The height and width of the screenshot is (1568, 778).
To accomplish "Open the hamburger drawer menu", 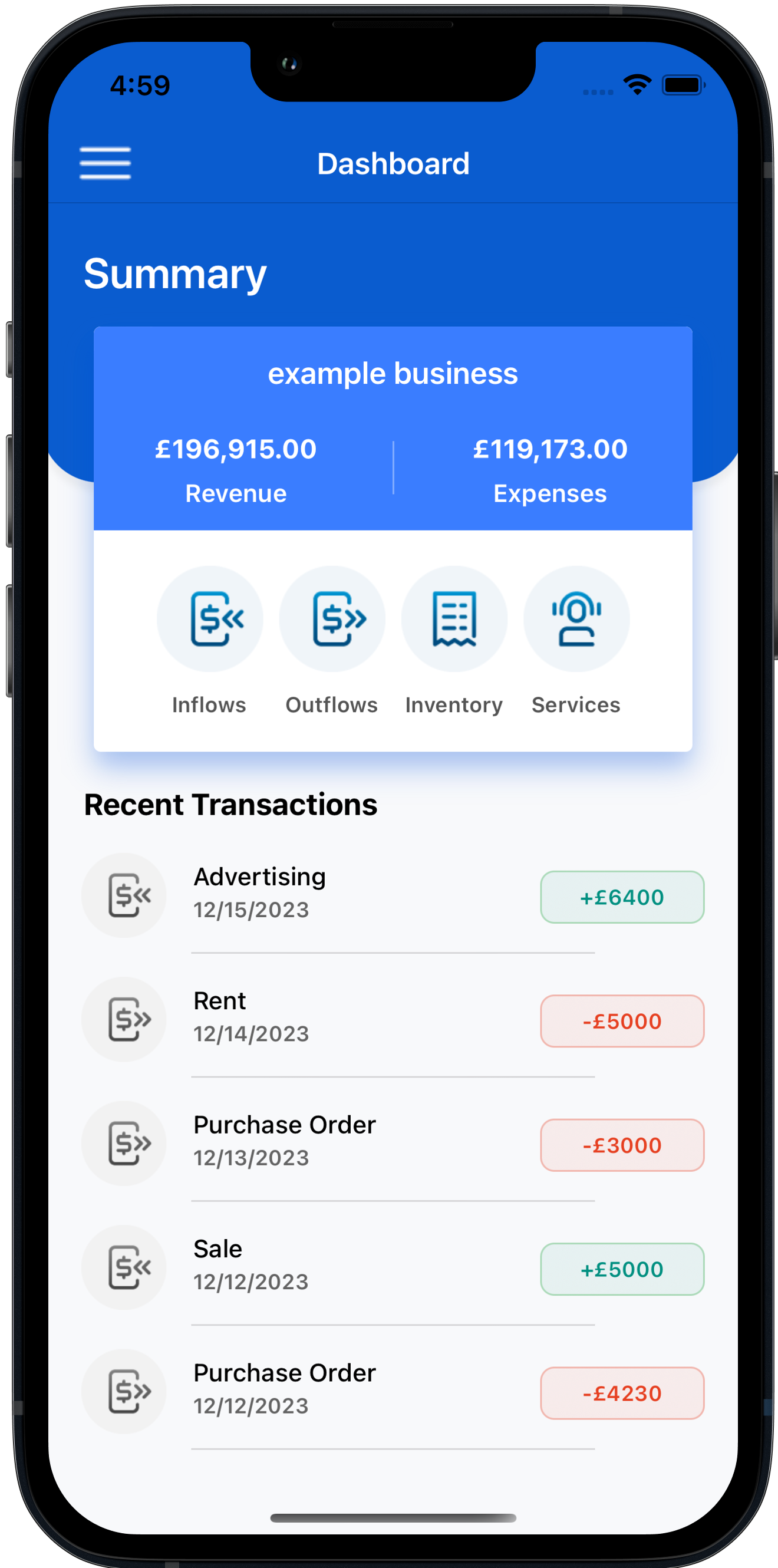I will click(x=106, y=163).
